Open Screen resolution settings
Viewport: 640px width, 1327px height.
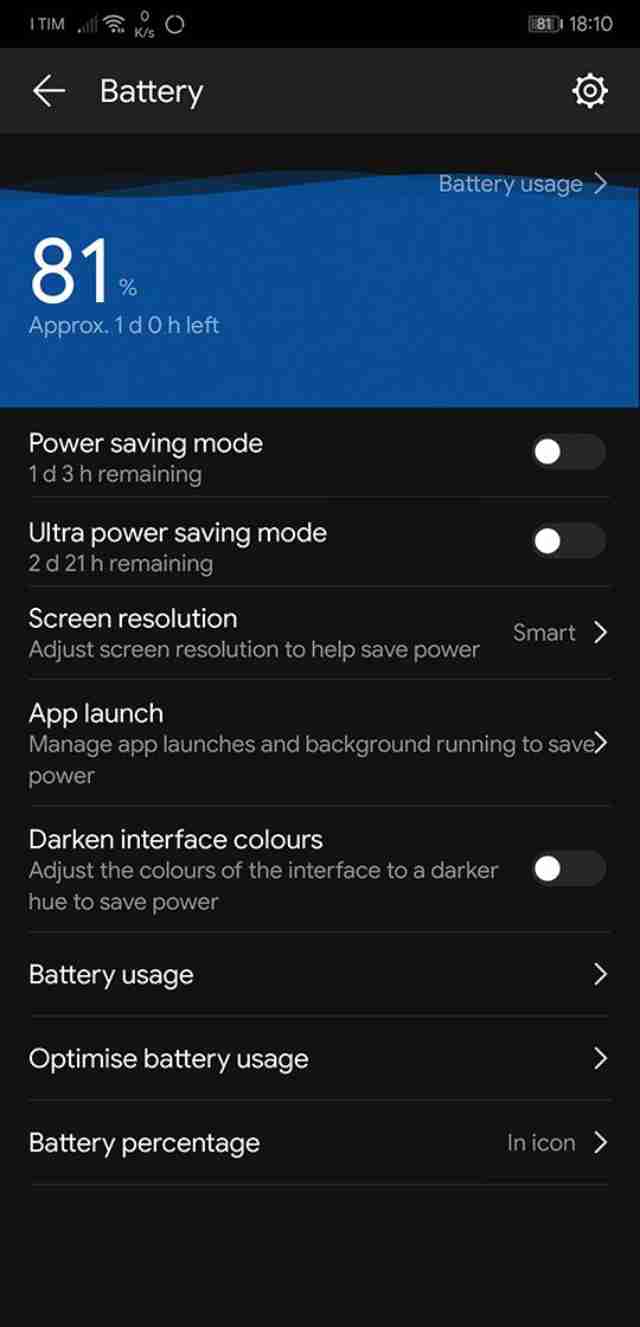320,633
